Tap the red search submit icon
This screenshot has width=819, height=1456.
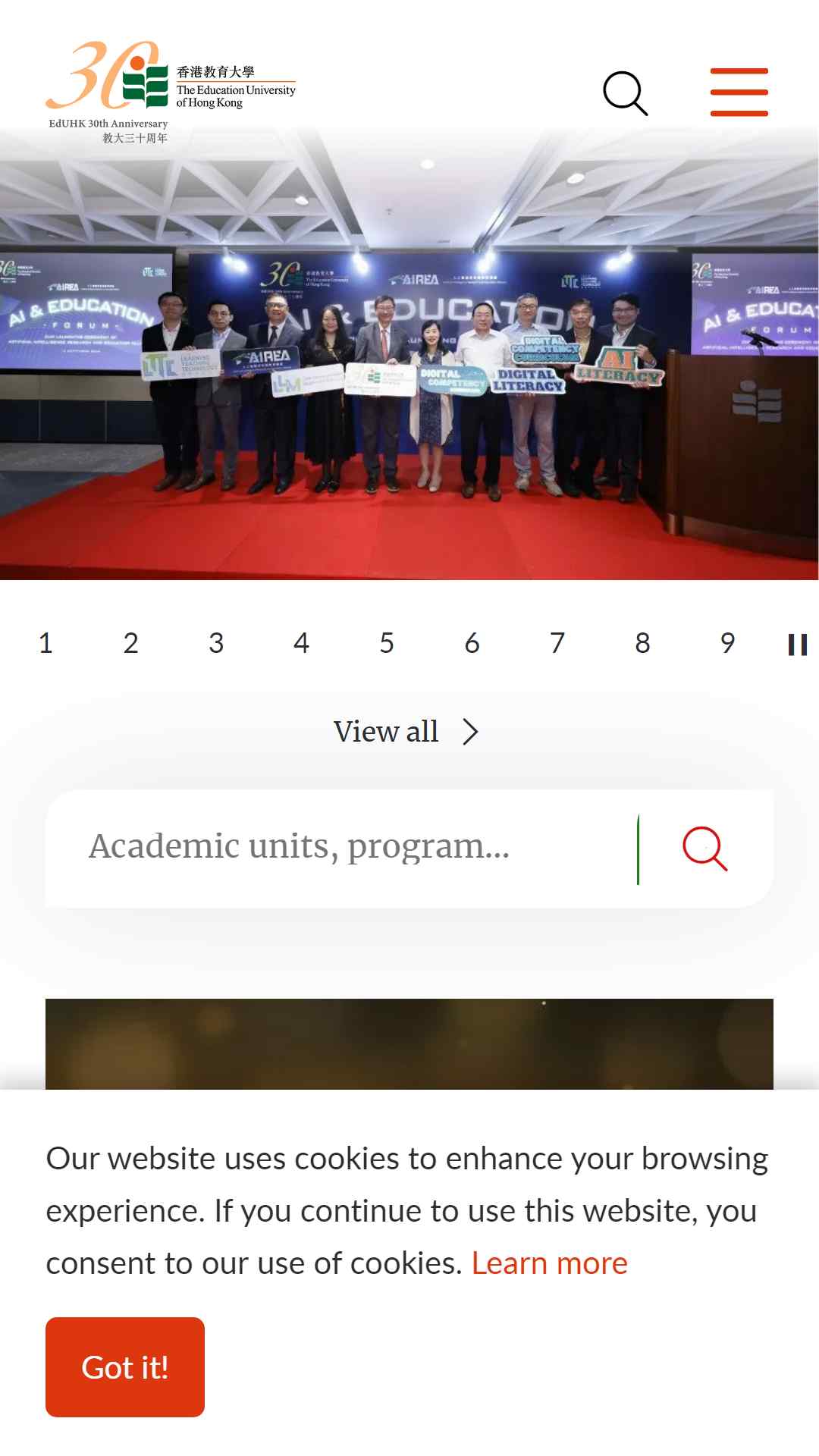pos(705,849)
